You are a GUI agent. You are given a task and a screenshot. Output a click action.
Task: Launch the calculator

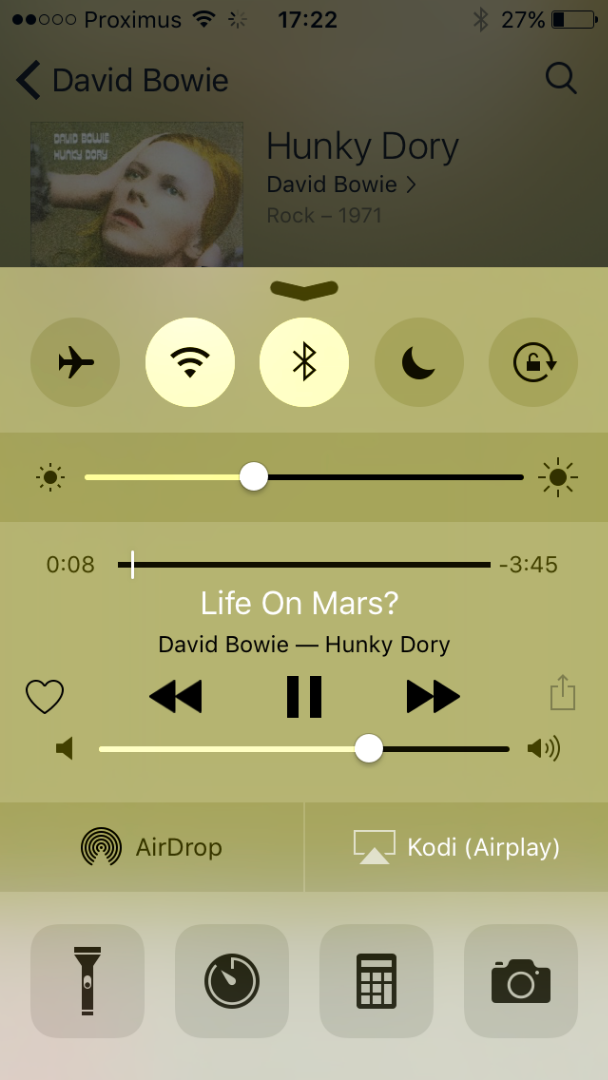tap(376, 981)
